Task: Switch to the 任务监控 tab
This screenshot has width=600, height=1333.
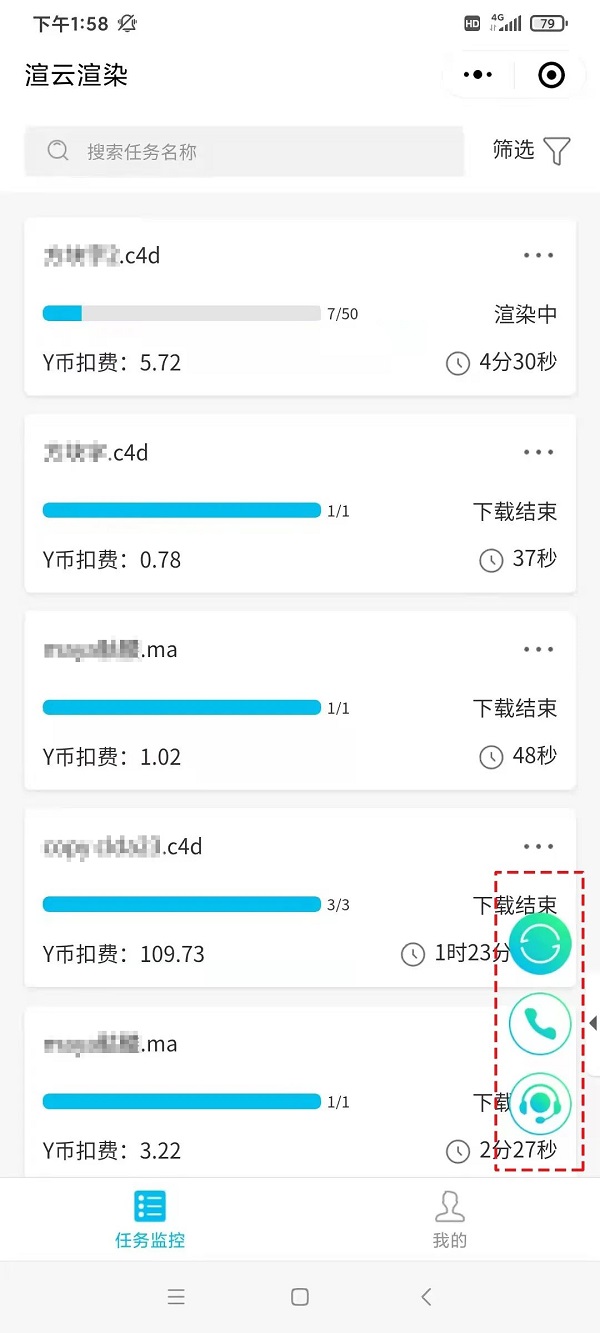Action: pyautogui.click(x=150, y=1219)
